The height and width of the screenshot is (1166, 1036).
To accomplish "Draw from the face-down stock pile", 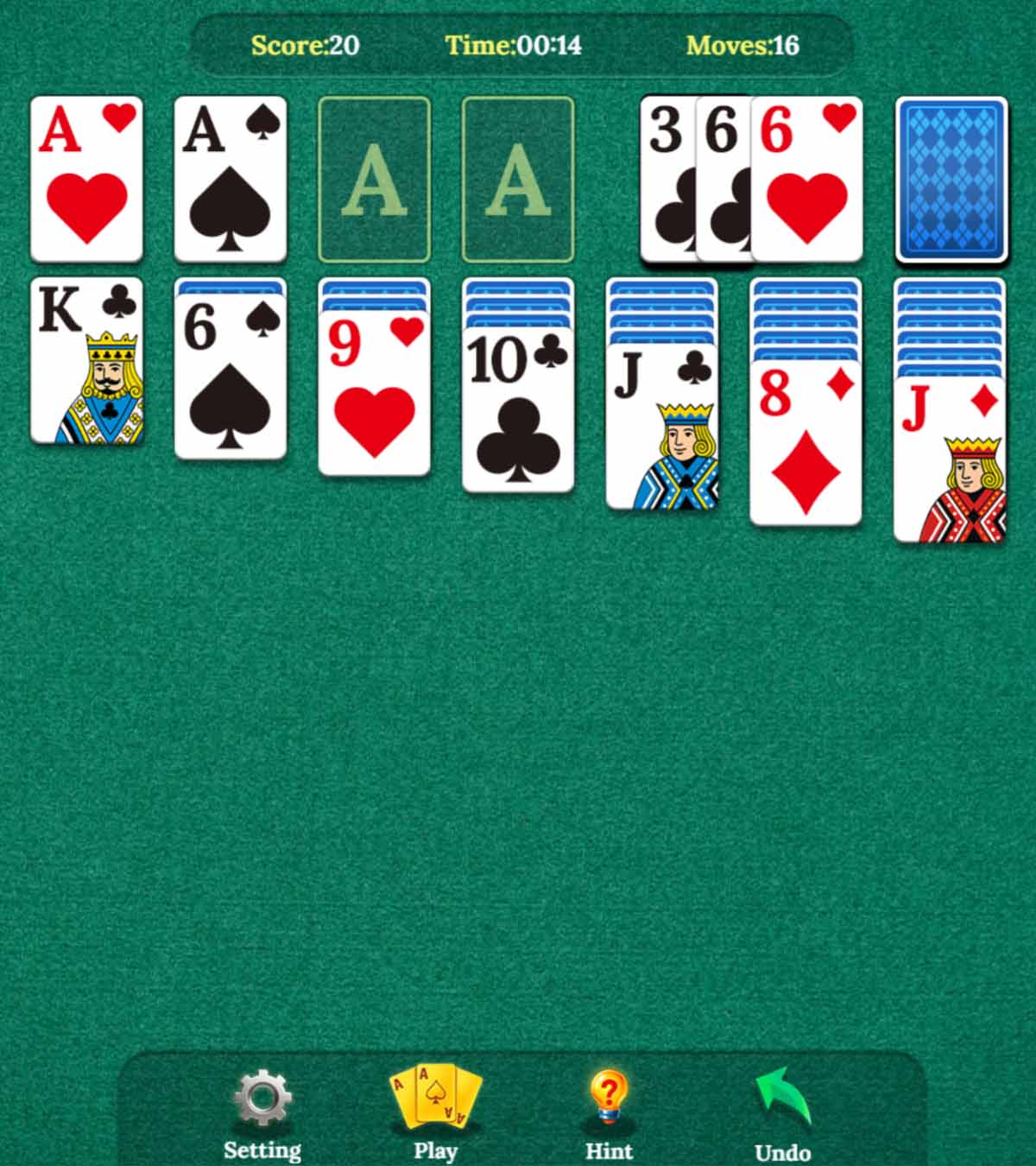I will 951,179.
